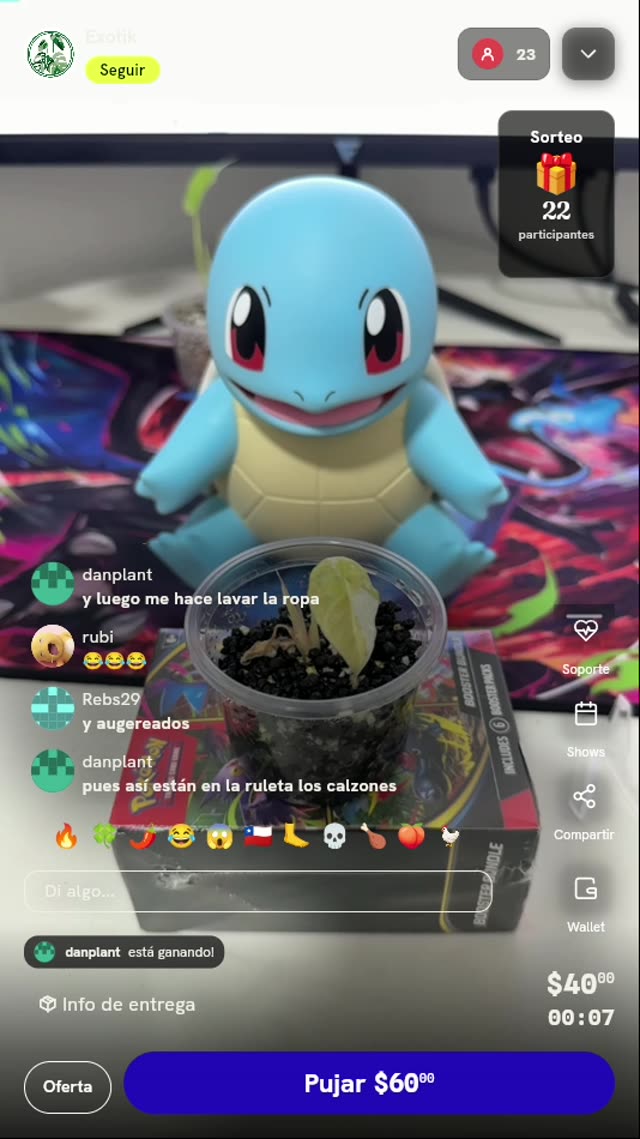
Task: Open the Sorteo giveaway card
Action: click(x=556, y=194)
